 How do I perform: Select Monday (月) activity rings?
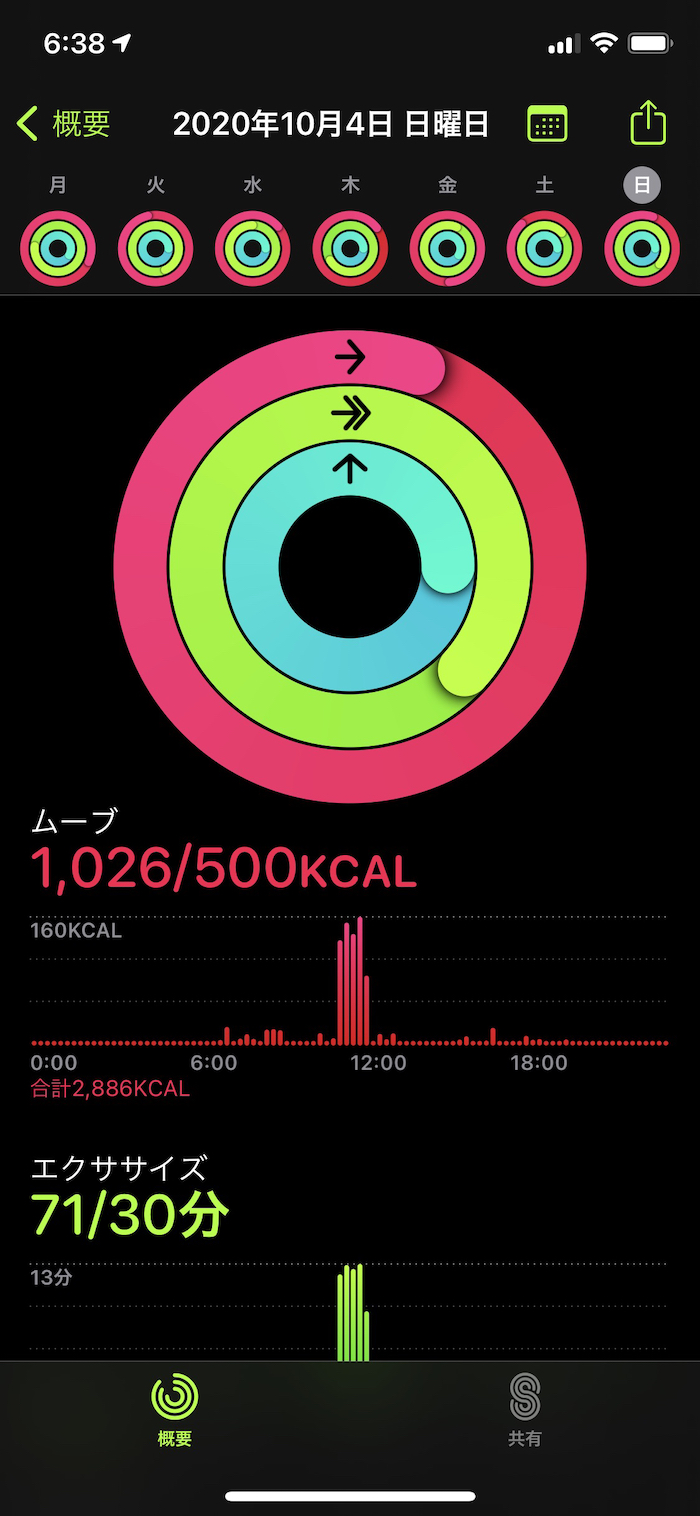tap(58, 248)
